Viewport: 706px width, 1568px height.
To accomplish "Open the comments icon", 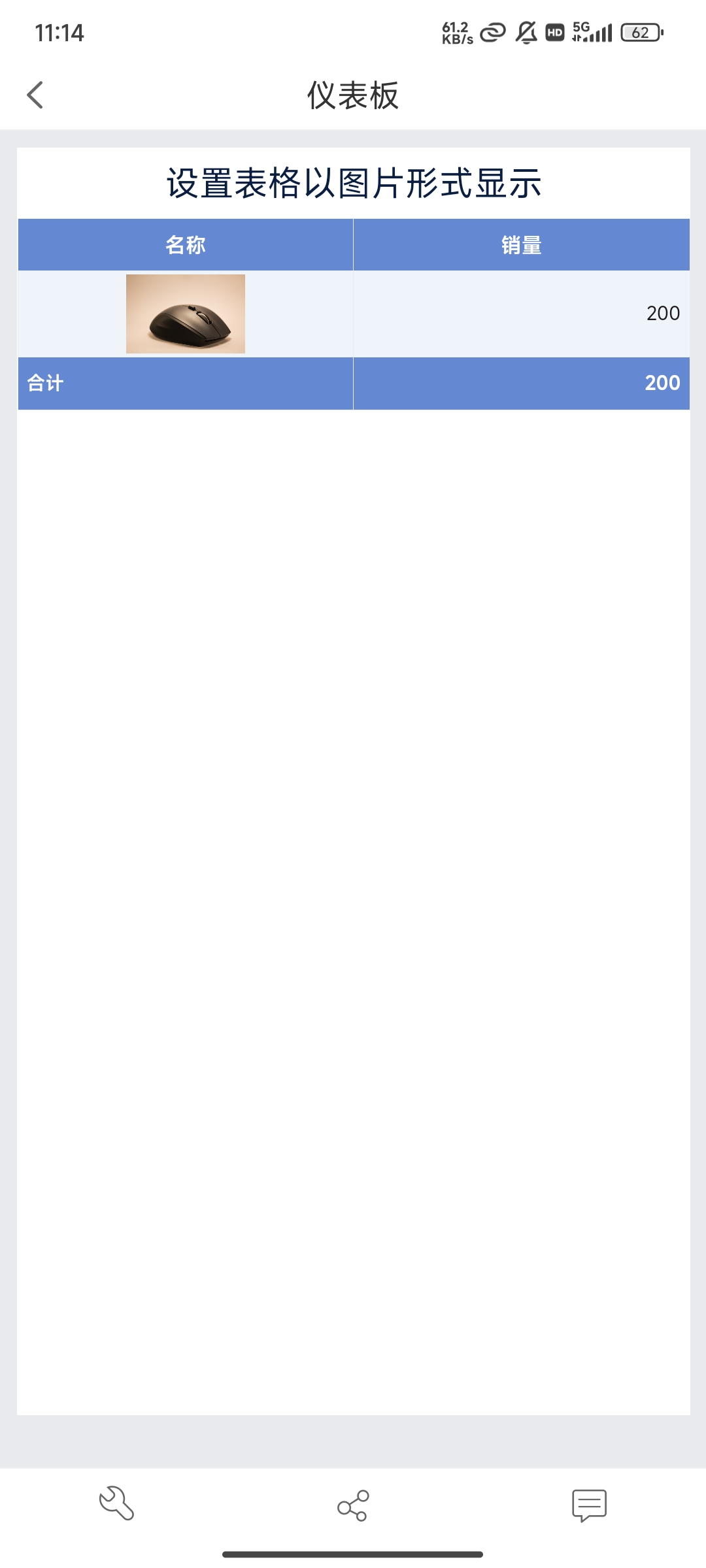I will tap(589, 1505).
